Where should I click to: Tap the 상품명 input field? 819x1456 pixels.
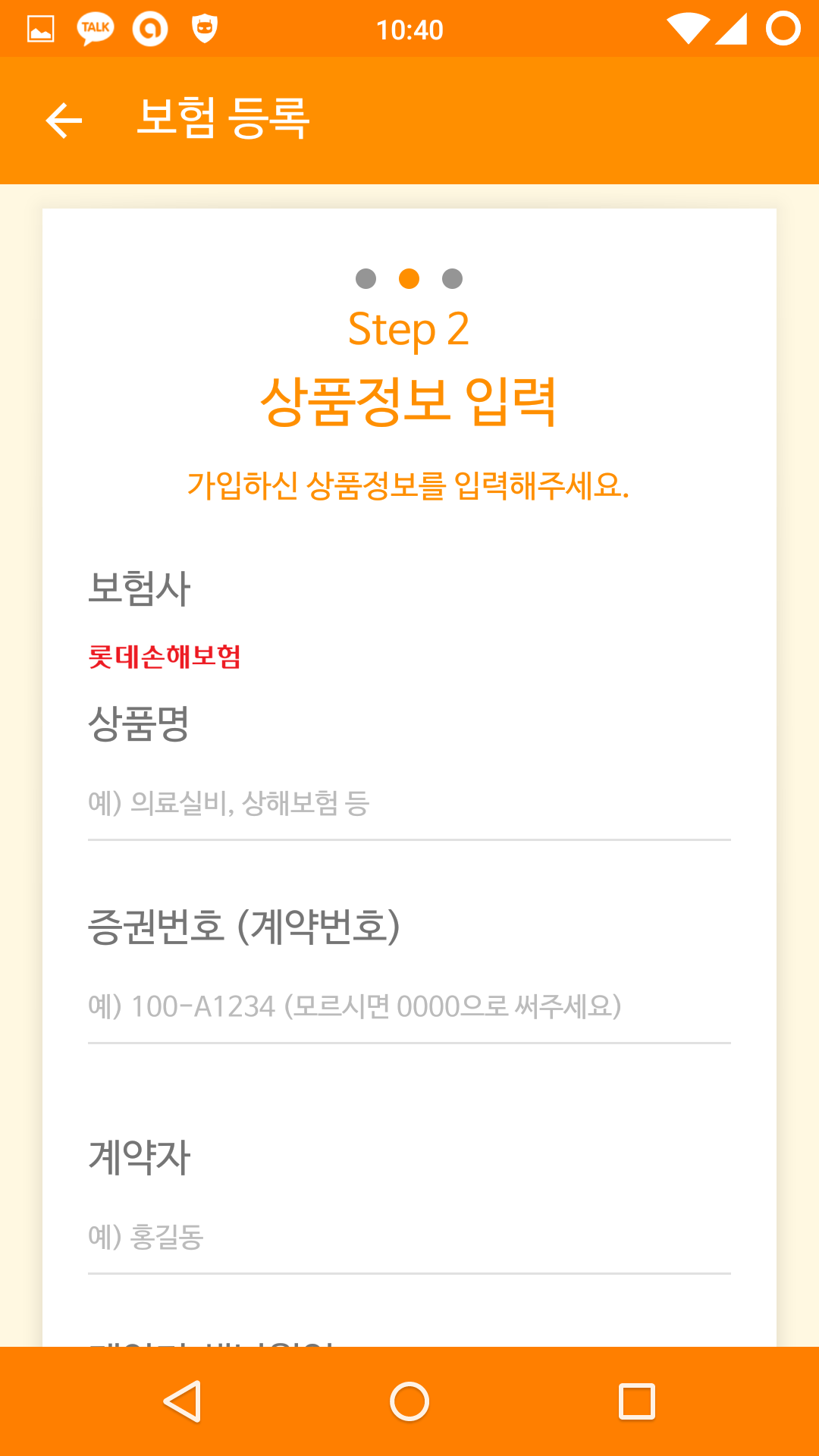tap(409, 804)
